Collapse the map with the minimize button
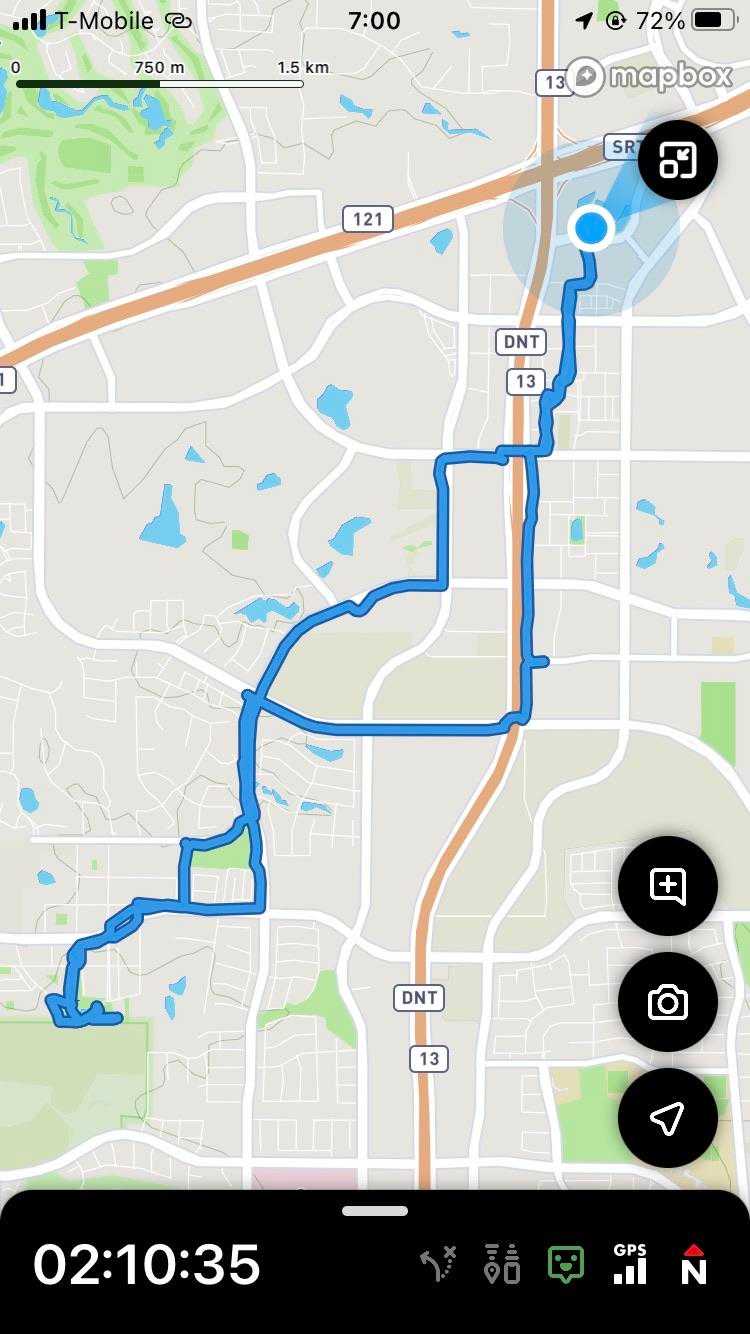 (677, 160)
